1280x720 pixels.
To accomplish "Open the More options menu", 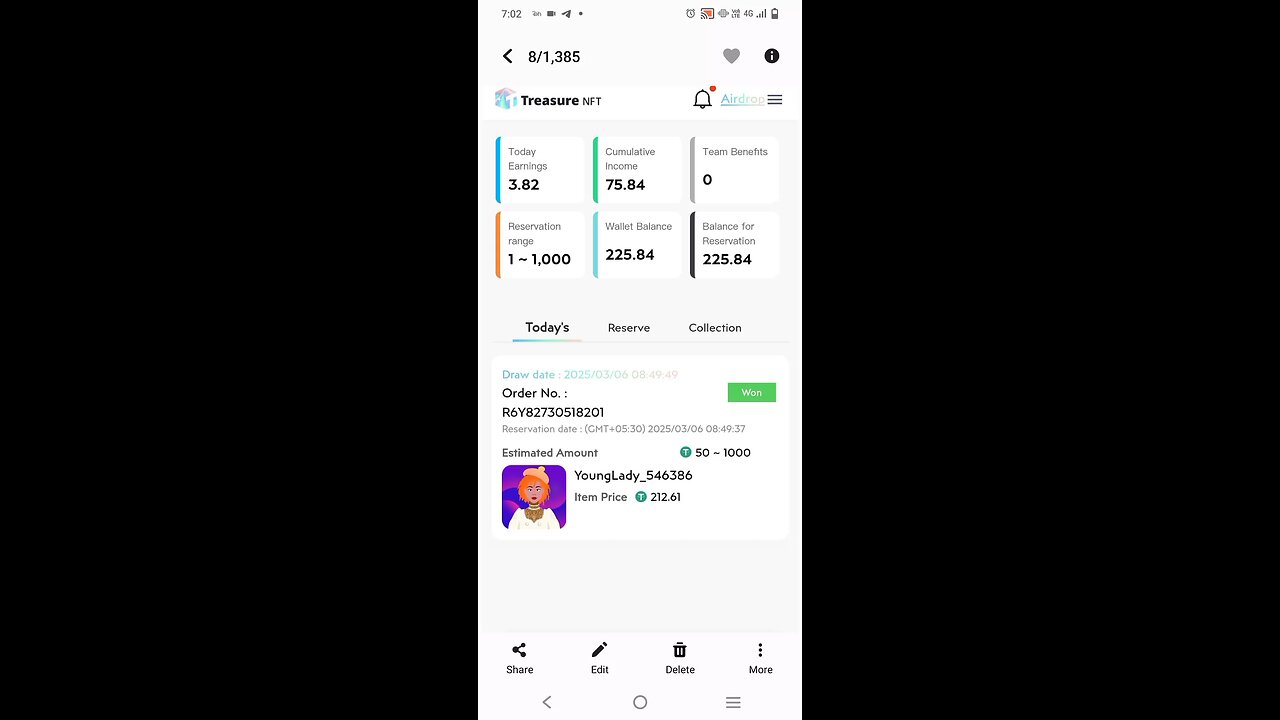I will pyautogui.click(x=760, y=658).
